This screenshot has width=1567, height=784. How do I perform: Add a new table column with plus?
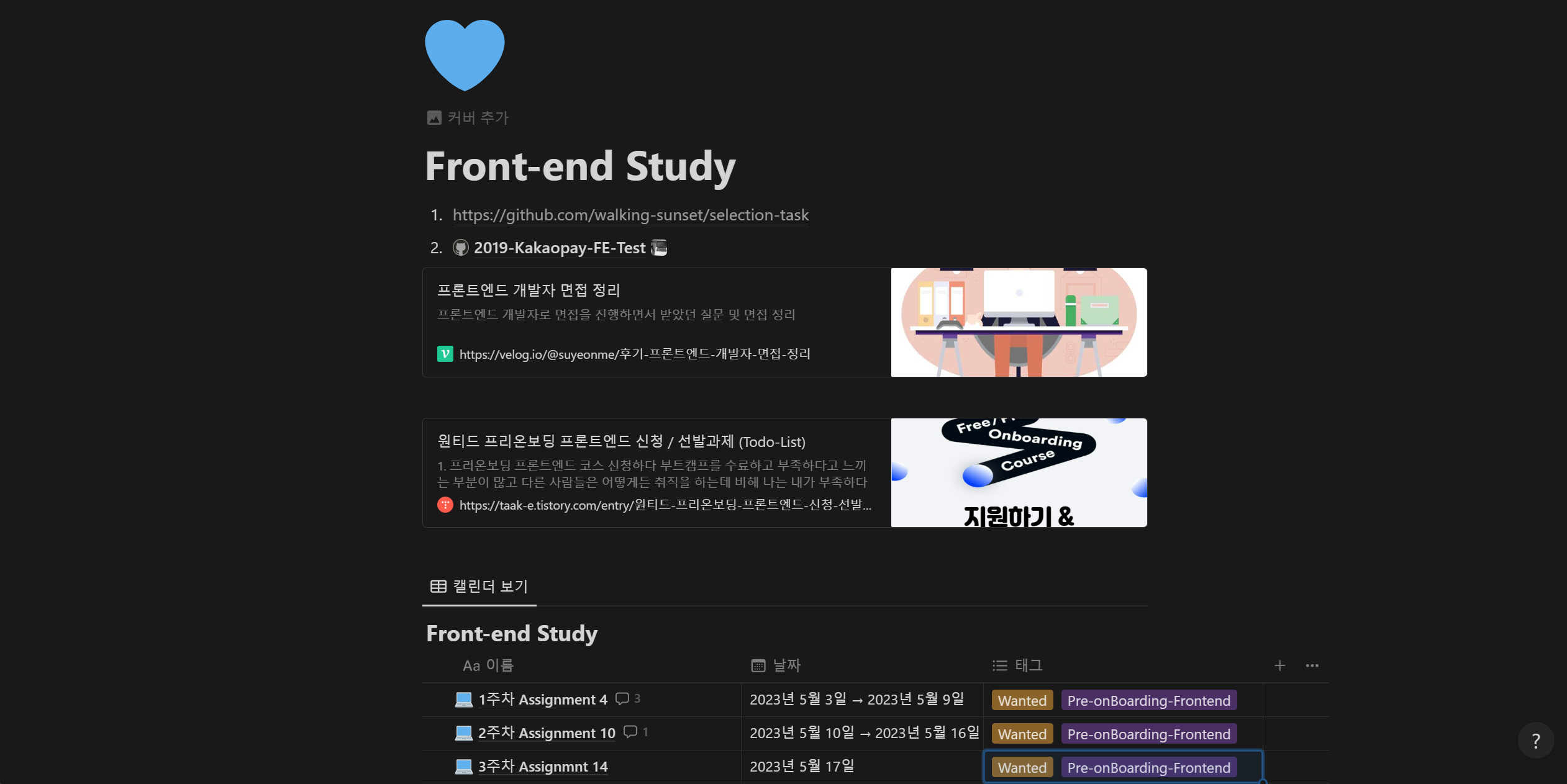[1279, 666]
